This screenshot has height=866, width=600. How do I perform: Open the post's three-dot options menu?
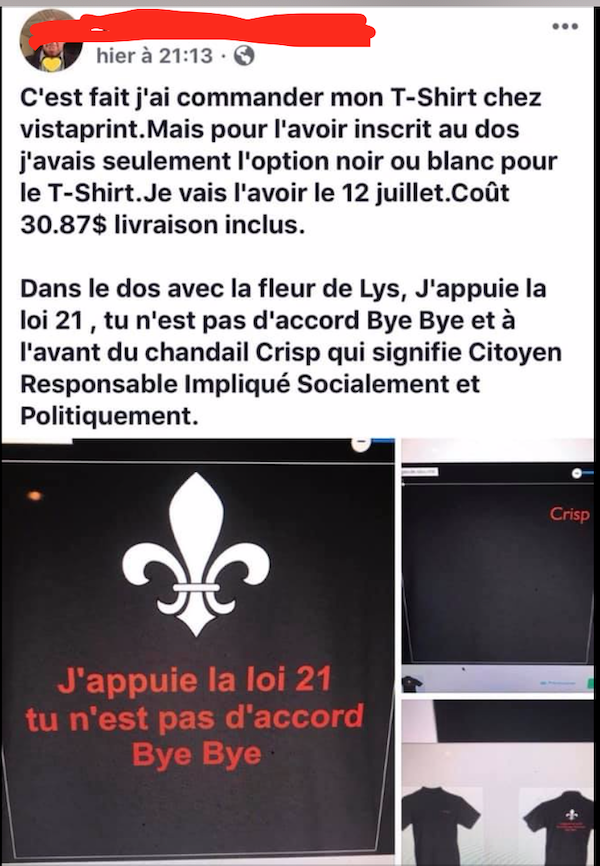[565, 27]
